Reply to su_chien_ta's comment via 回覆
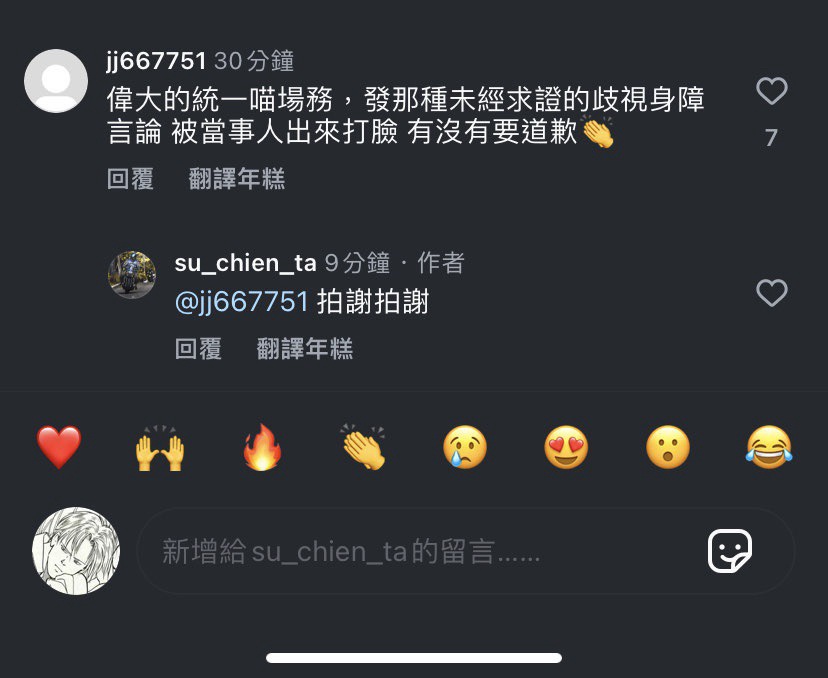 (198, 349)
